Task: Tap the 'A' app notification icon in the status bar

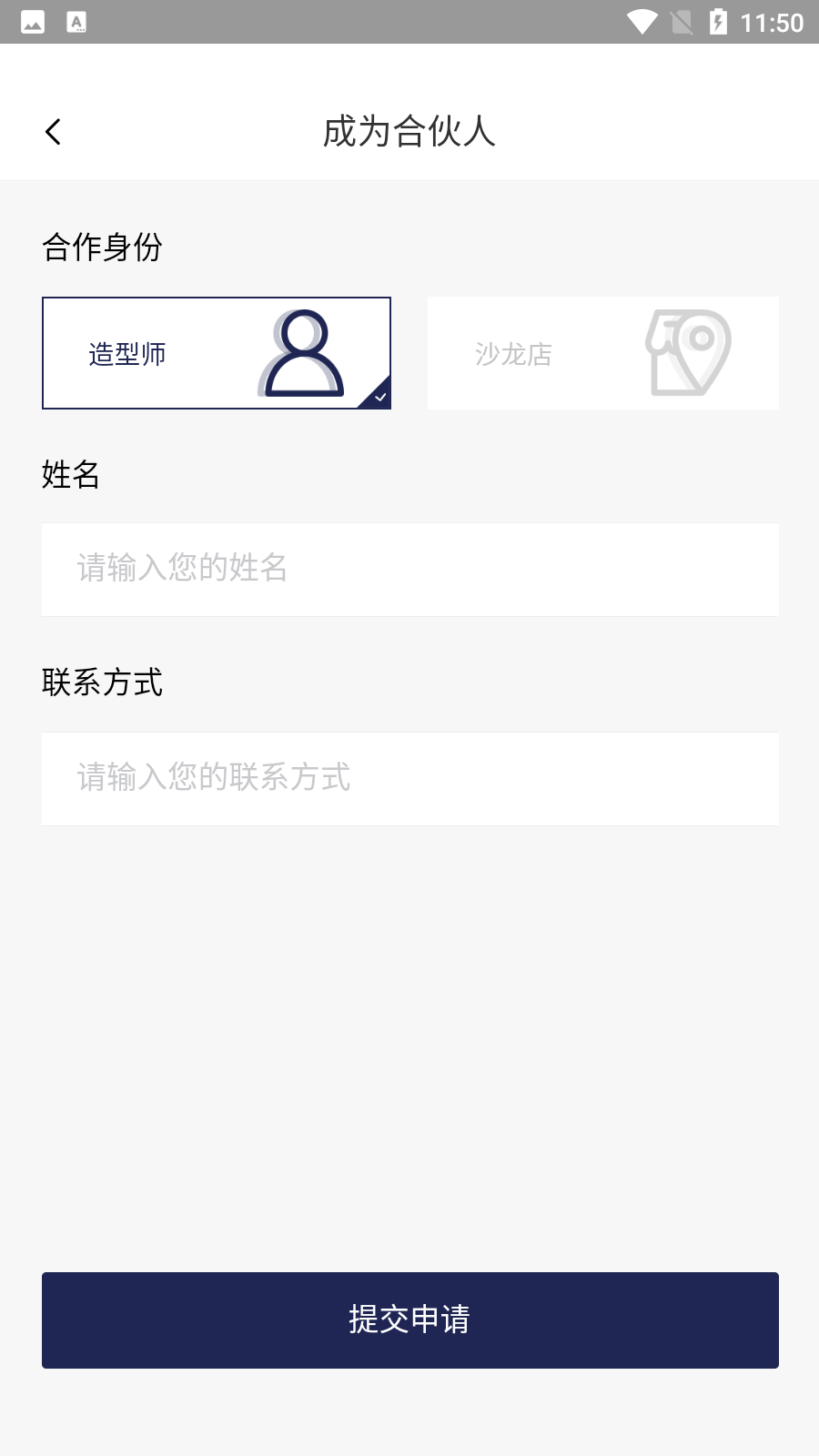Action: (x=75, y=22)
